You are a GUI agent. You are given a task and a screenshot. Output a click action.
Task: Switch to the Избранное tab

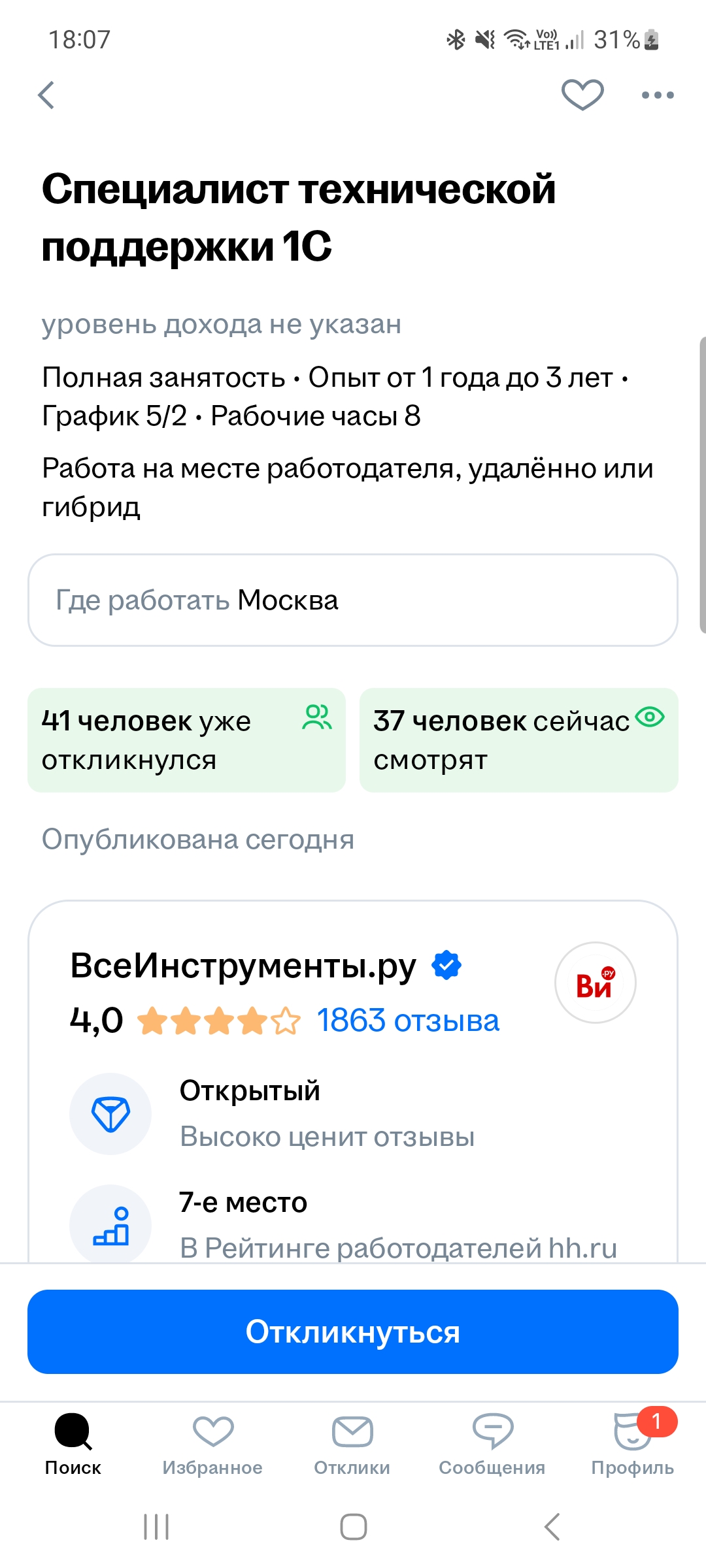click(x=212, y=1445)
